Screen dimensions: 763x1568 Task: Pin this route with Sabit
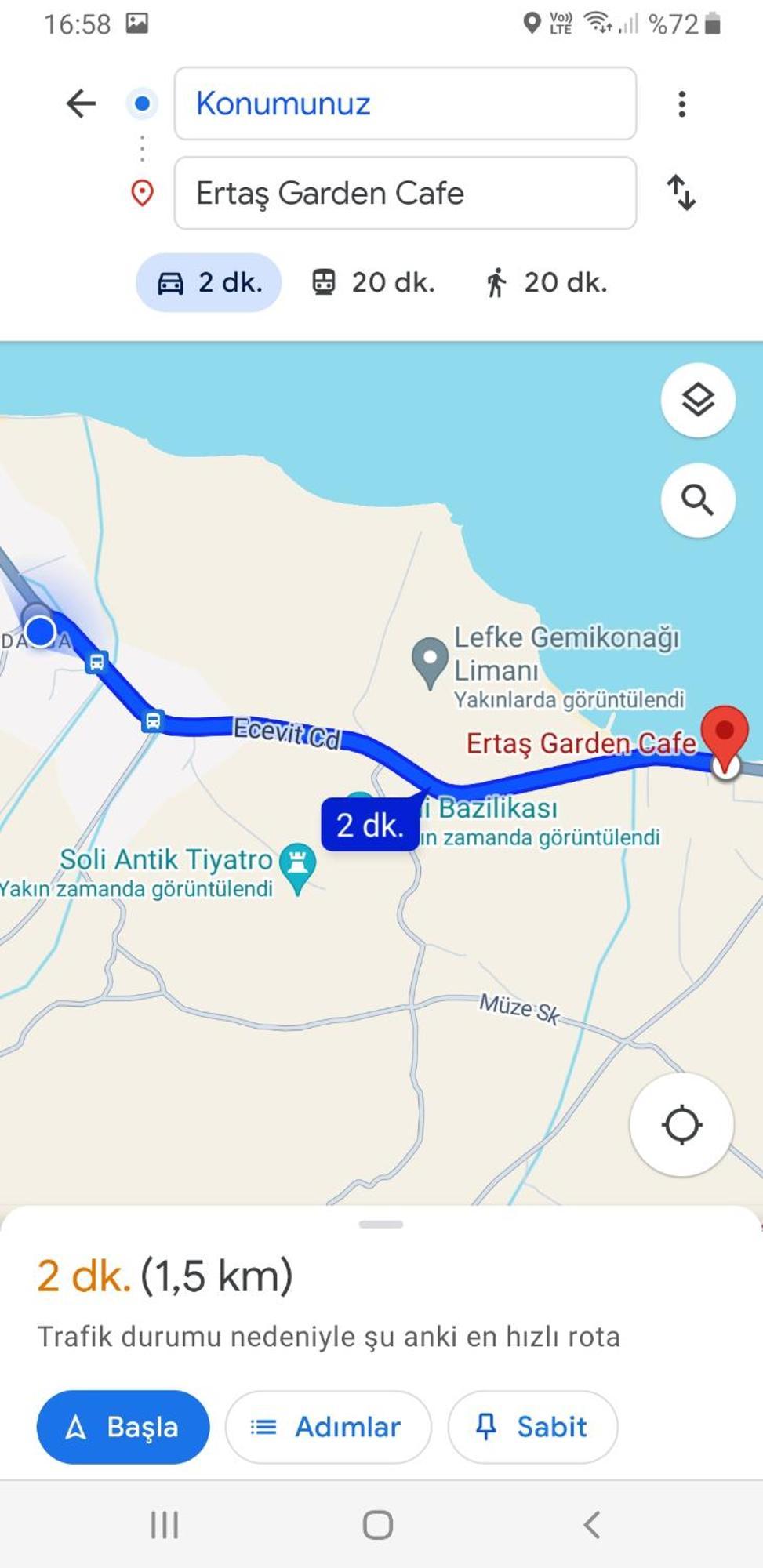pyautogui.click(x=532, y=1427)
